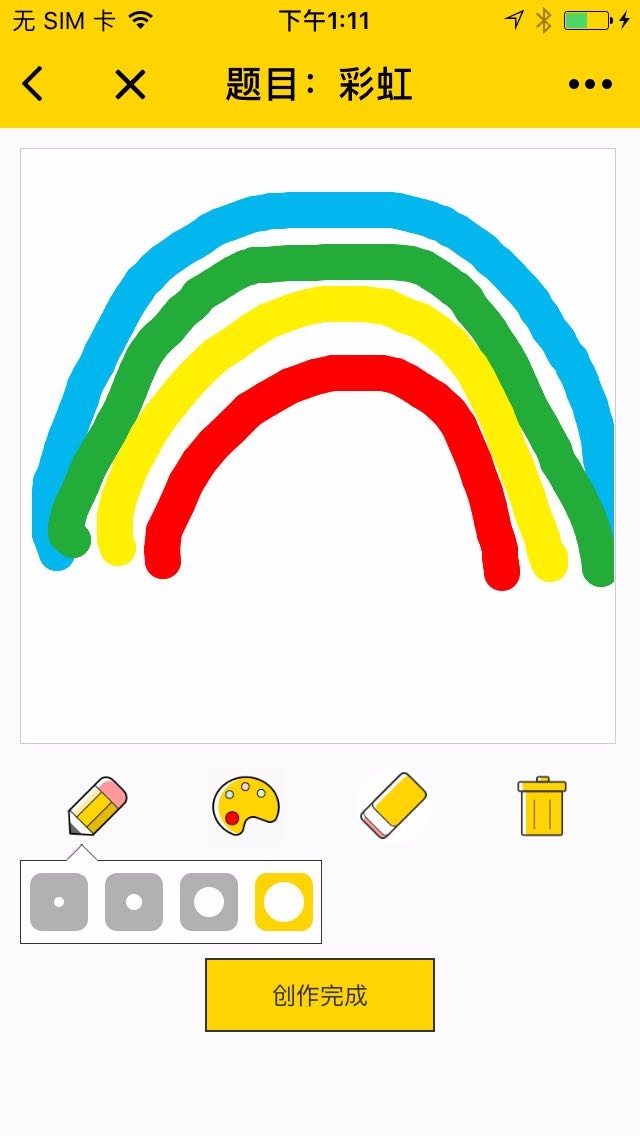Choose the second smallest brush size
The height and width of the screenshot is (1136, 640).
coord(134,902)
